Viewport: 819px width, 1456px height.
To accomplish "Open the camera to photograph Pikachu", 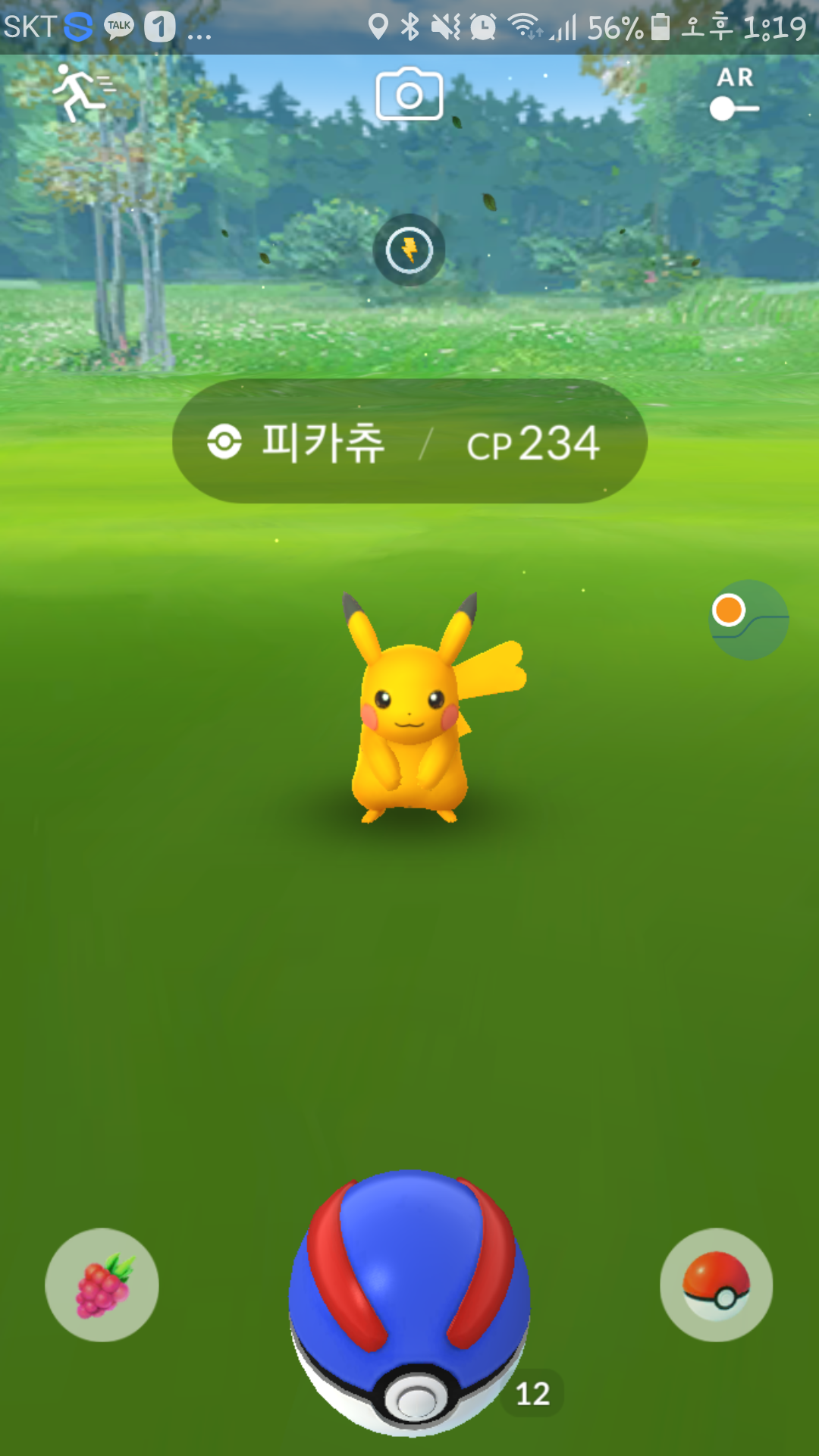I will pos(409,94).
